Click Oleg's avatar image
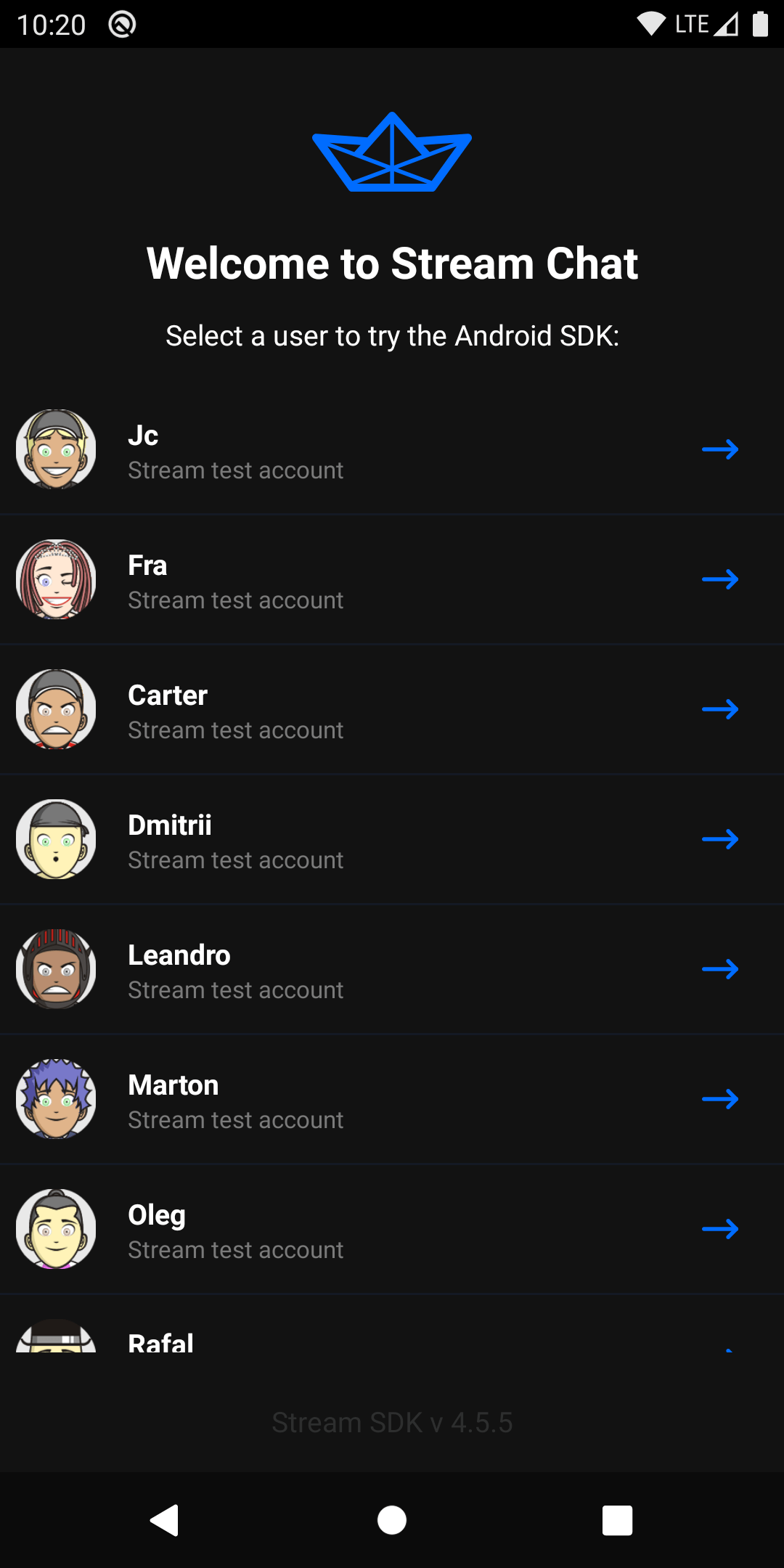The width and height of the screenshot is (784, 1568). 56,1228
